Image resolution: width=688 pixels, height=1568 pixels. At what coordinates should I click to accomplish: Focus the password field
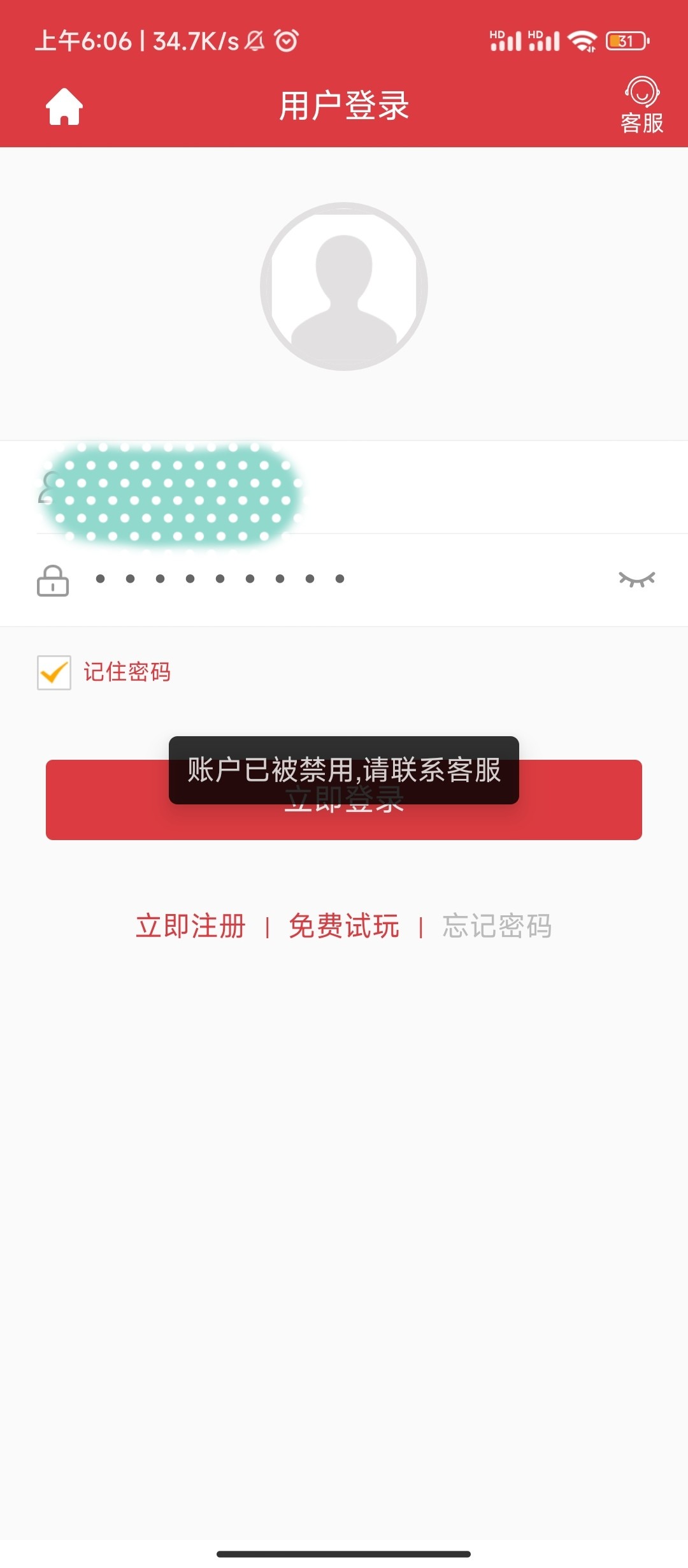[x=319, y=579]
